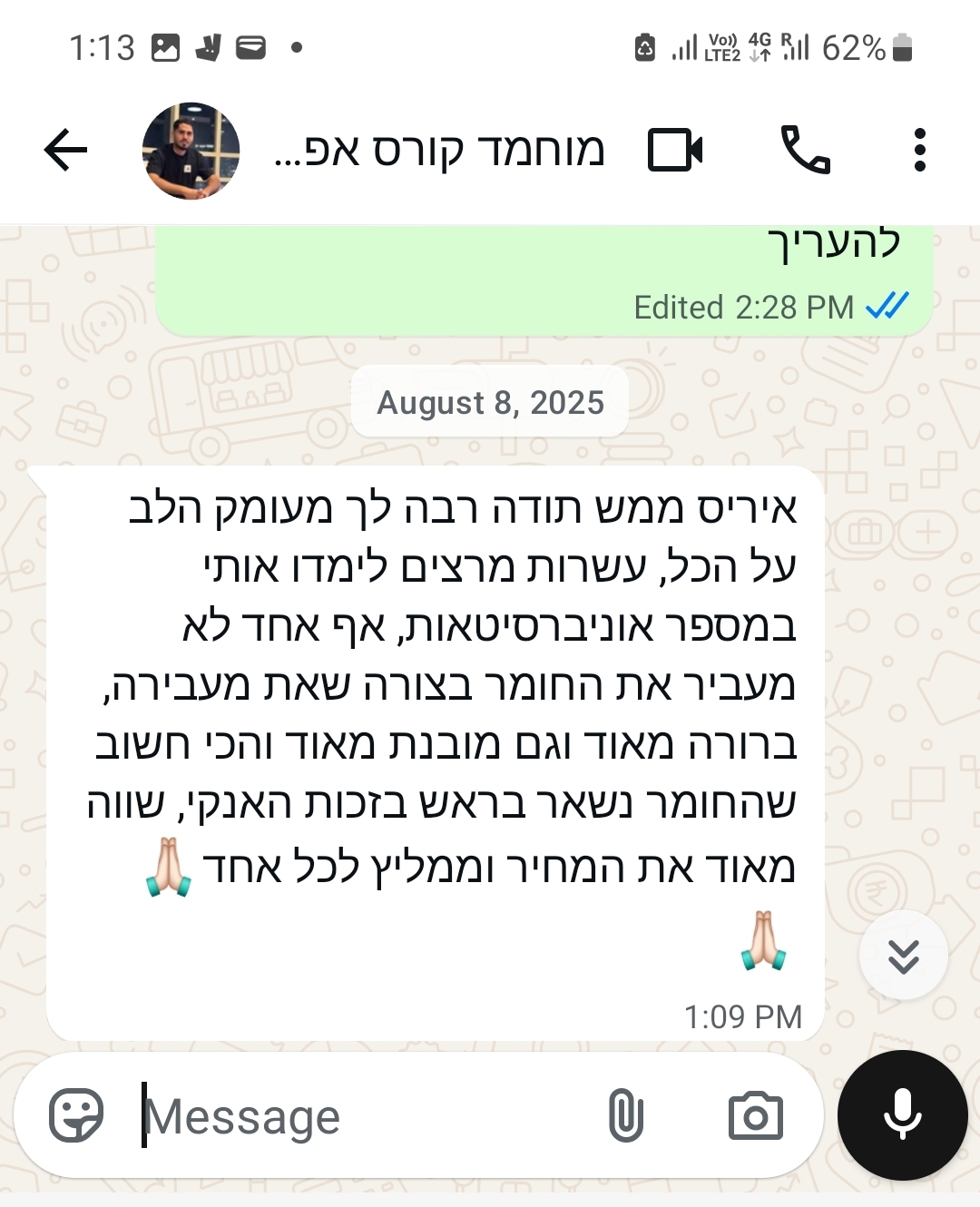Start a voice call
The width and height of the screenshot is (980, 1207).
[805, 151]
